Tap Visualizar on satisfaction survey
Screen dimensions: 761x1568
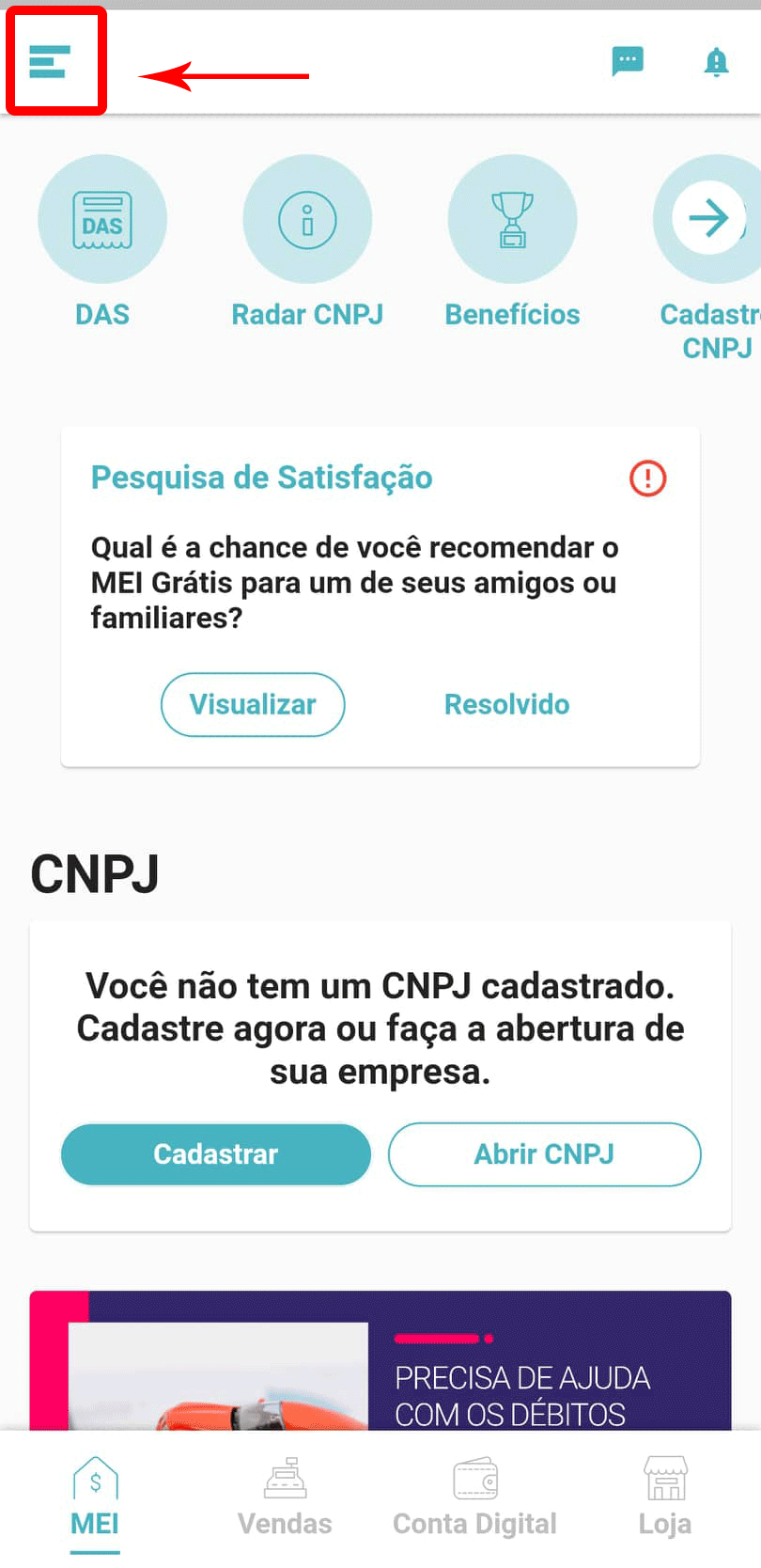point(253,704)
